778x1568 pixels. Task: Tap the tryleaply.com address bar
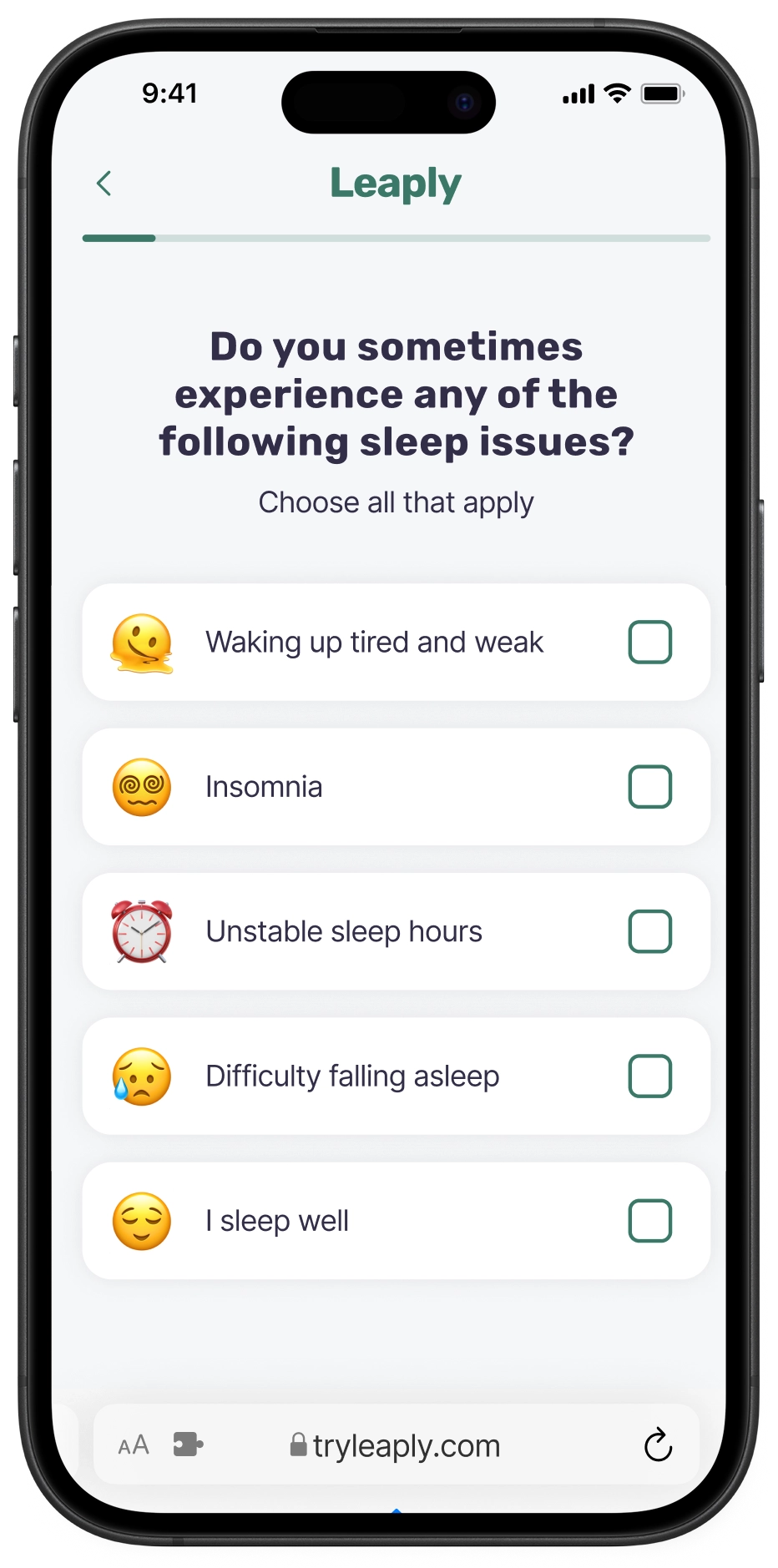tap(397, 1445)
